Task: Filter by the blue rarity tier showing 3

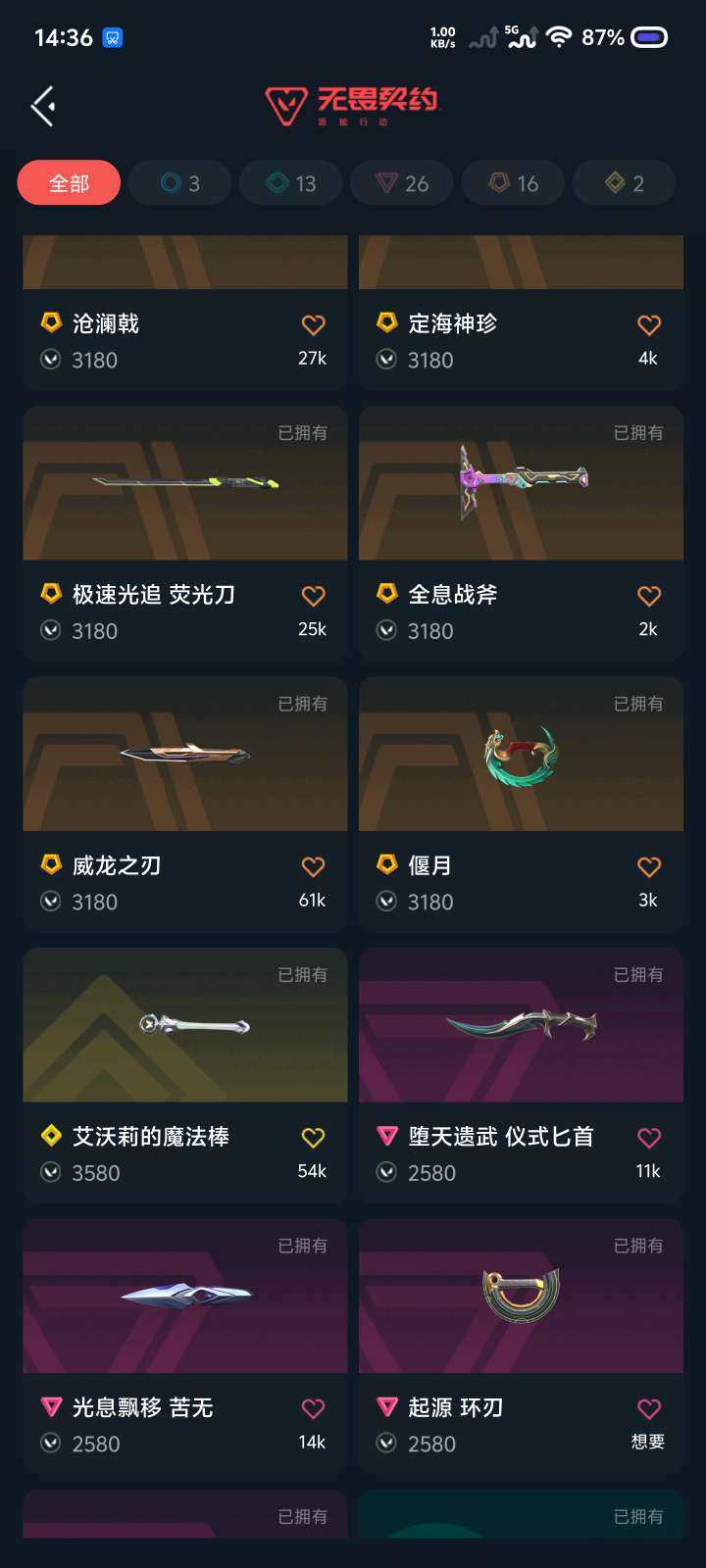Action: 179,182
